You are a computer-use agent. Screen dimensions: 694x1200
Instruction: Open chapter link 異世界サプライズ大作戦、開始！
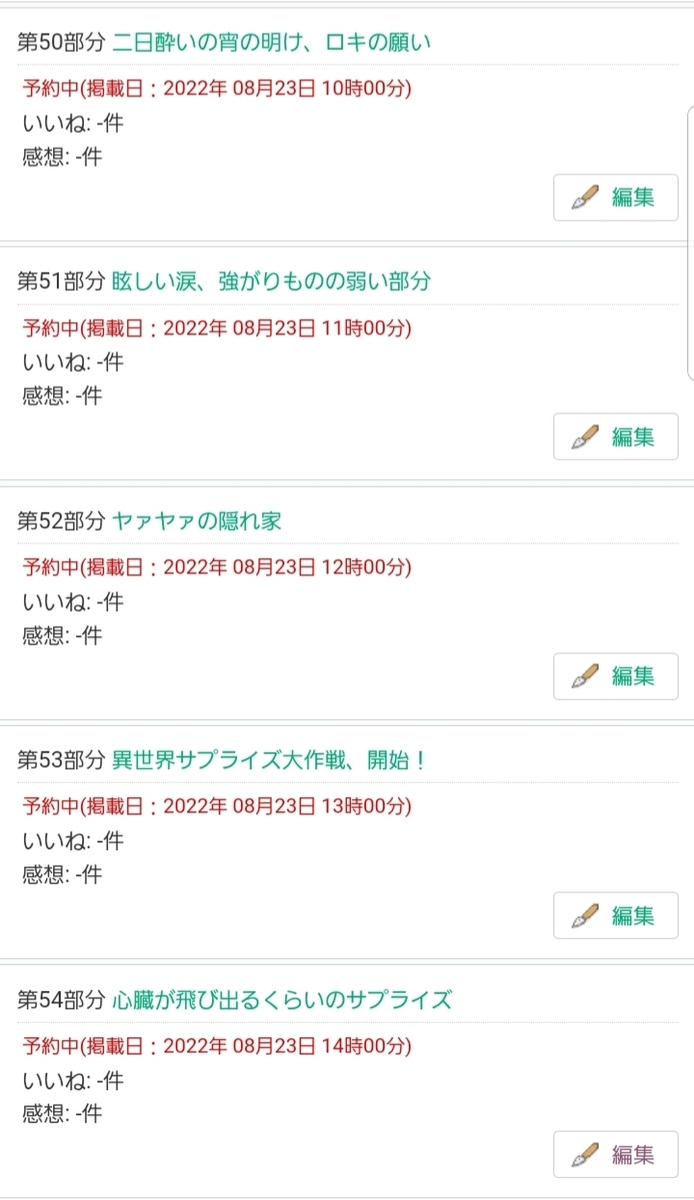point(270,760)
